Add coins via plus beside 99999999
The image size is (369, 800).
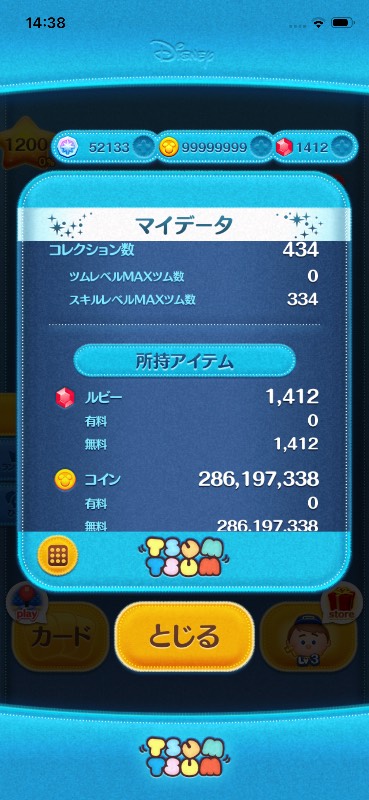[260, 147]
